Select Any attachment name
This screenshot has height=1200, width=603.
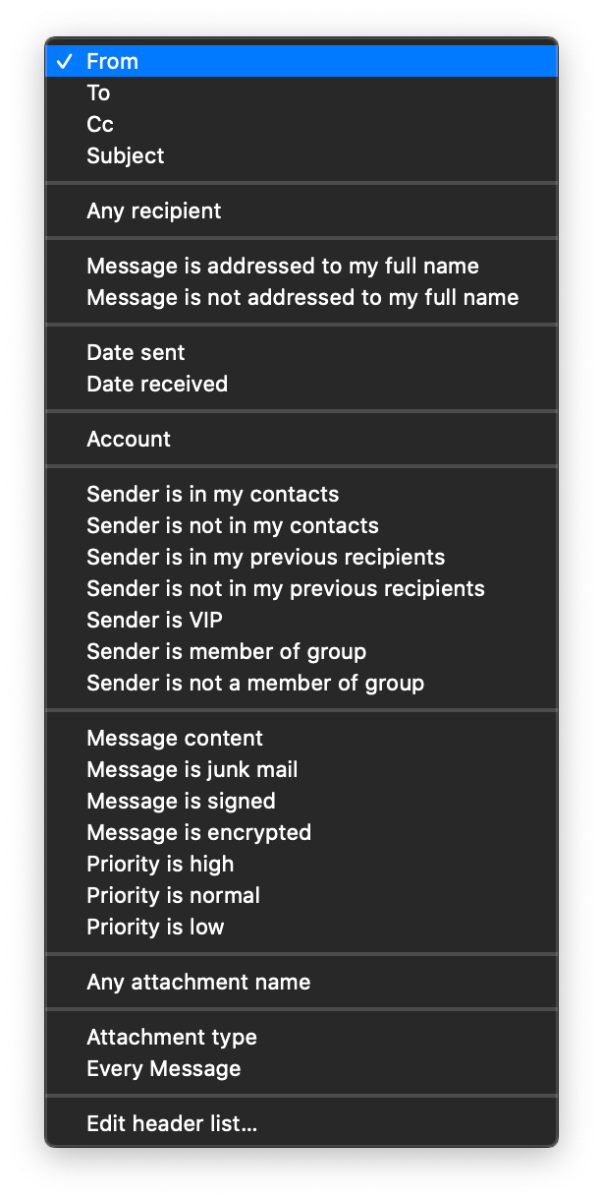click(301, 982)
